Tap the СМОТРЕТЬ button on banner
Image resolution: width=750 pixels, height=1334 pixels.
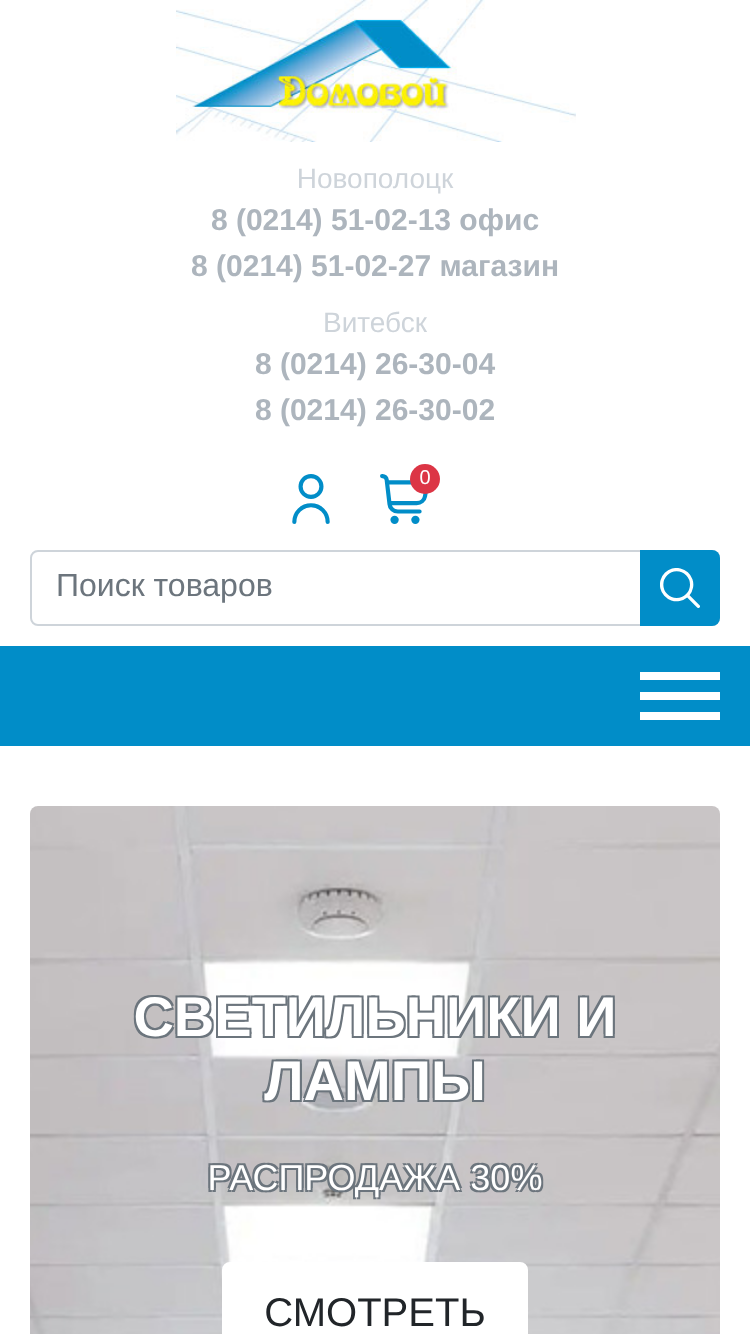[375, 1300]
